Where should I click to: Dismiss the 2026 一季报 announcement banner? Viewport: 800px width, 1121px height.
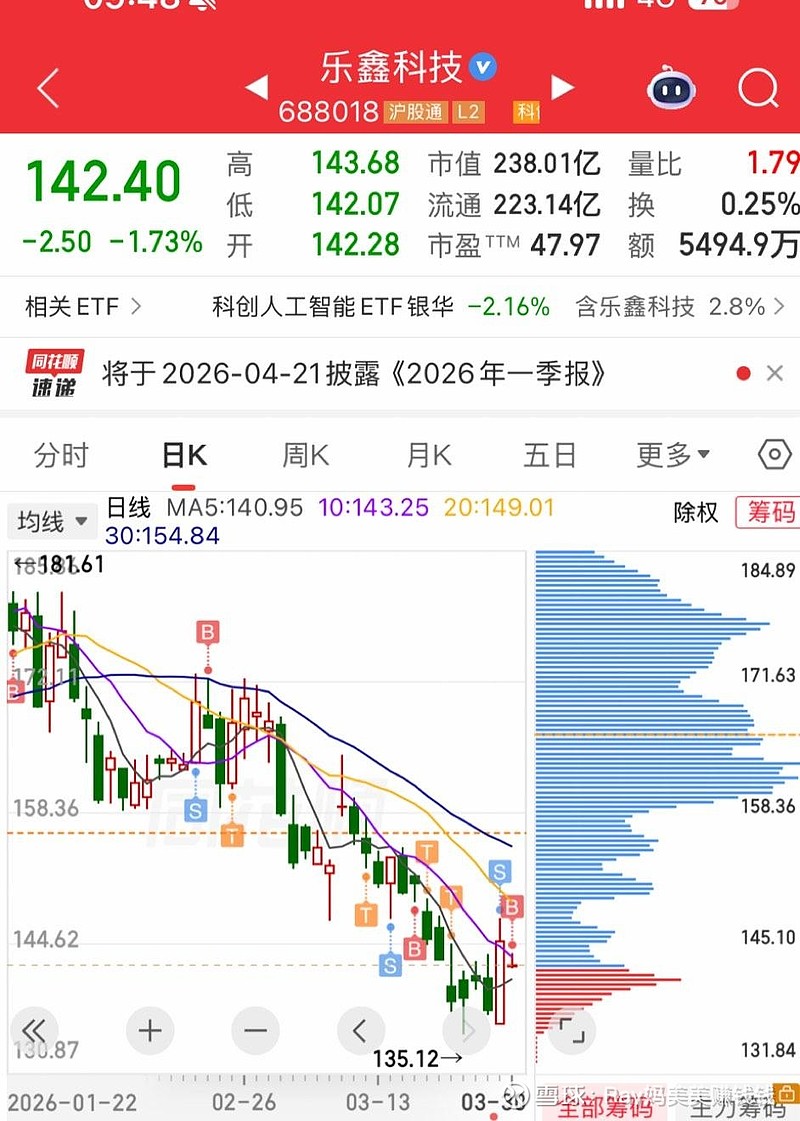[776, 372]
